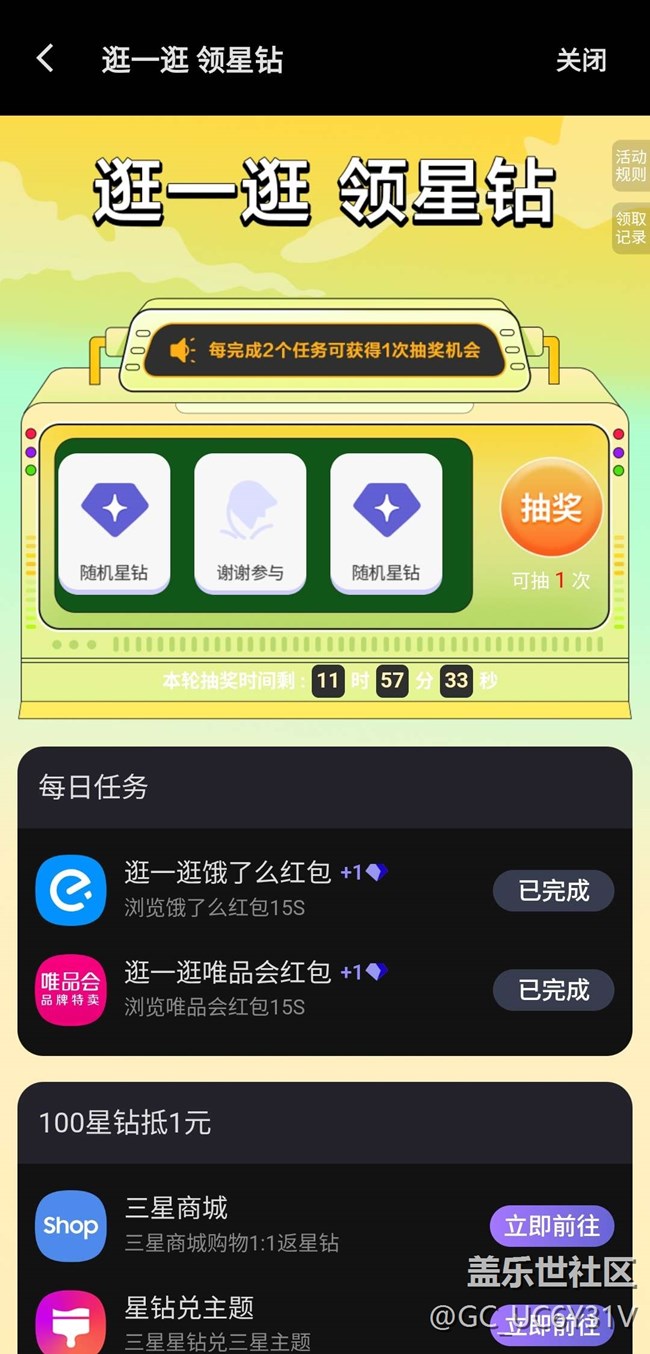Tap the orange 抽奖 lottery button
The width and height of the screenshot is (650, 1354).
click(551, 508)
